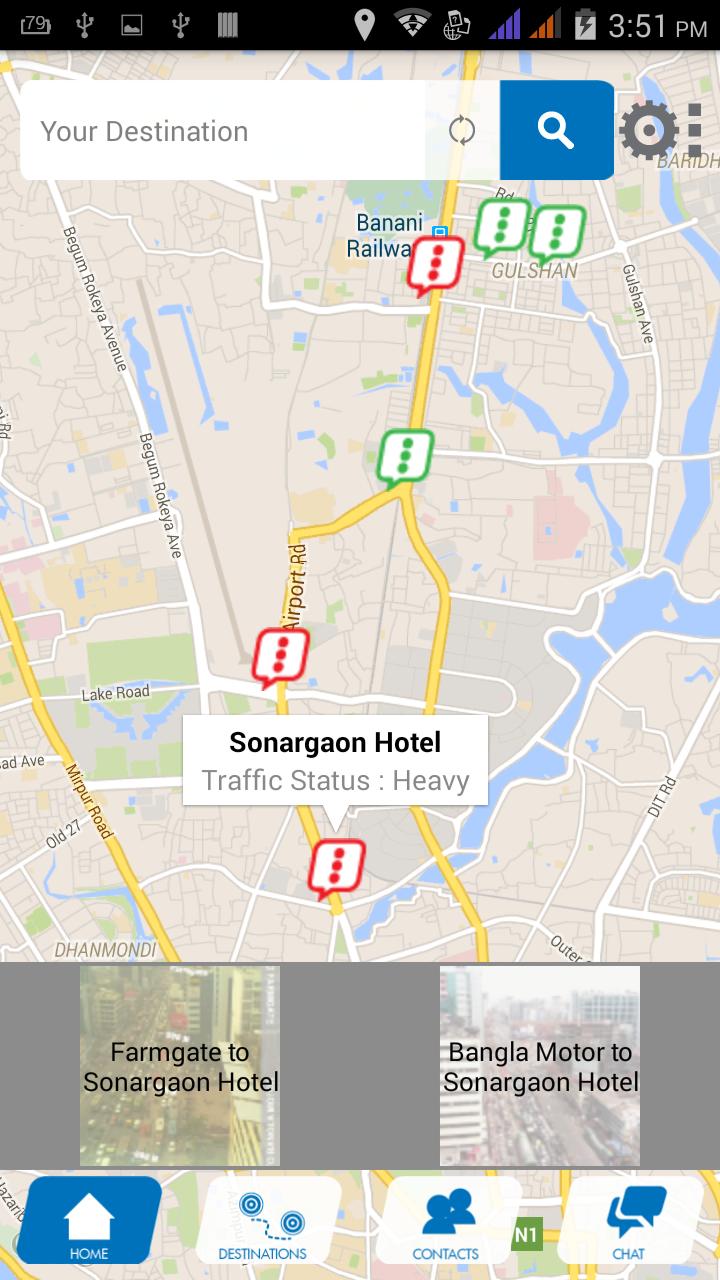The height and width of the screenshot is (1280, 720).
Task: Tap the refresh icon in search bar
Action: pos(462,130)
